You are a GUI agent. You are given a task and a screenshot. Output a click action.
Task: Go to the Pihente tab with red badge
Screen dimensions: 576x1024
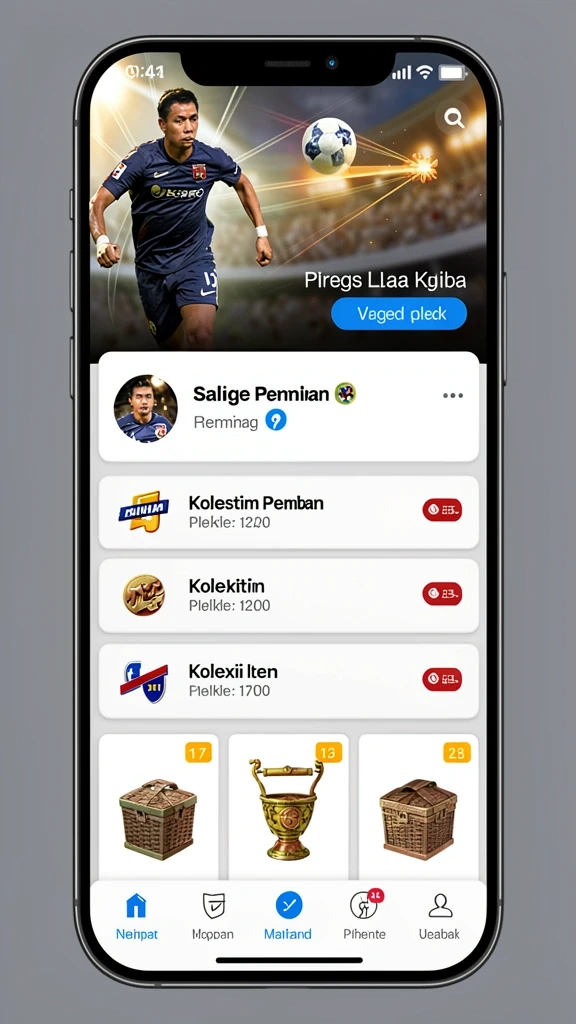coord(364,916)
